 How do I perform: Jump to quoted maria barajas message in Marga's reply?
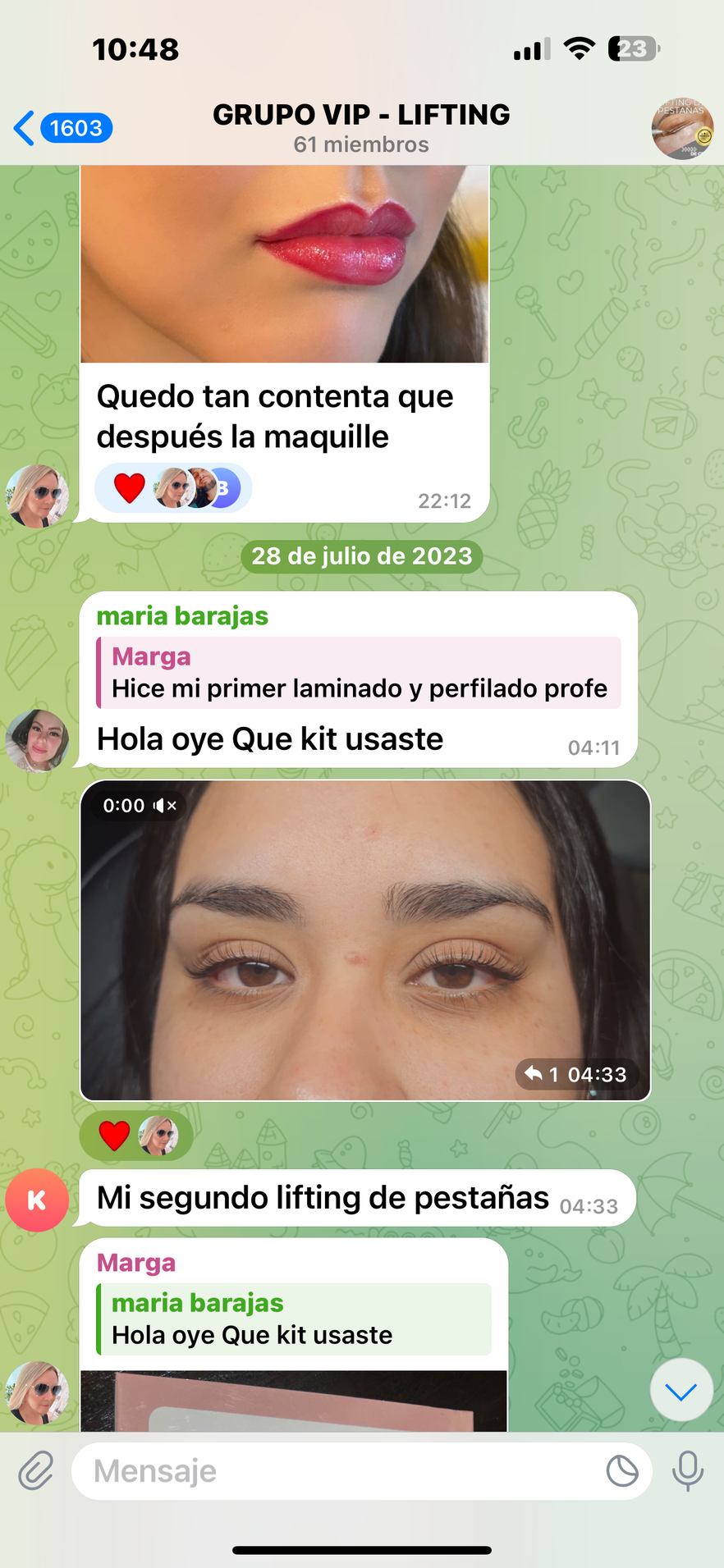tap(293, 1319)
